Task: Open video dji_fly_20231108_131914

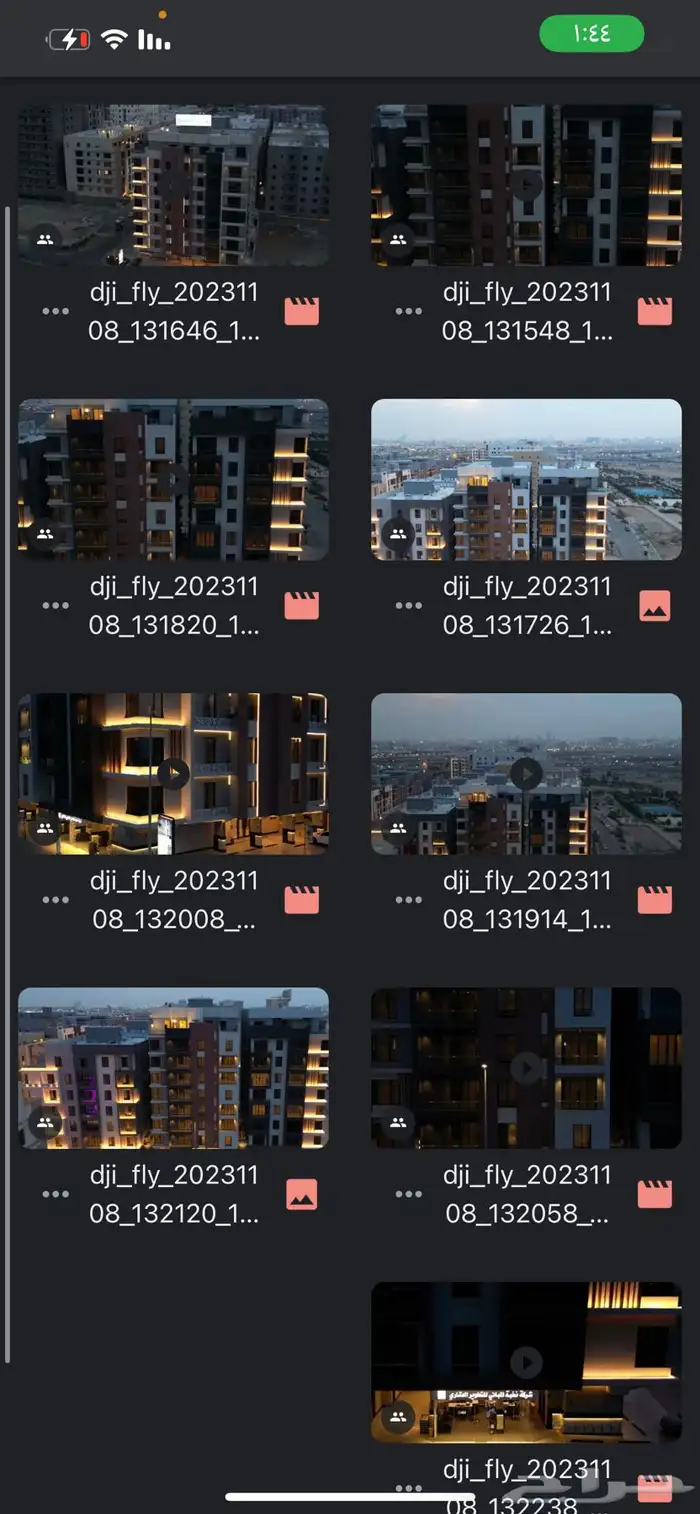Action: point(526,773)
